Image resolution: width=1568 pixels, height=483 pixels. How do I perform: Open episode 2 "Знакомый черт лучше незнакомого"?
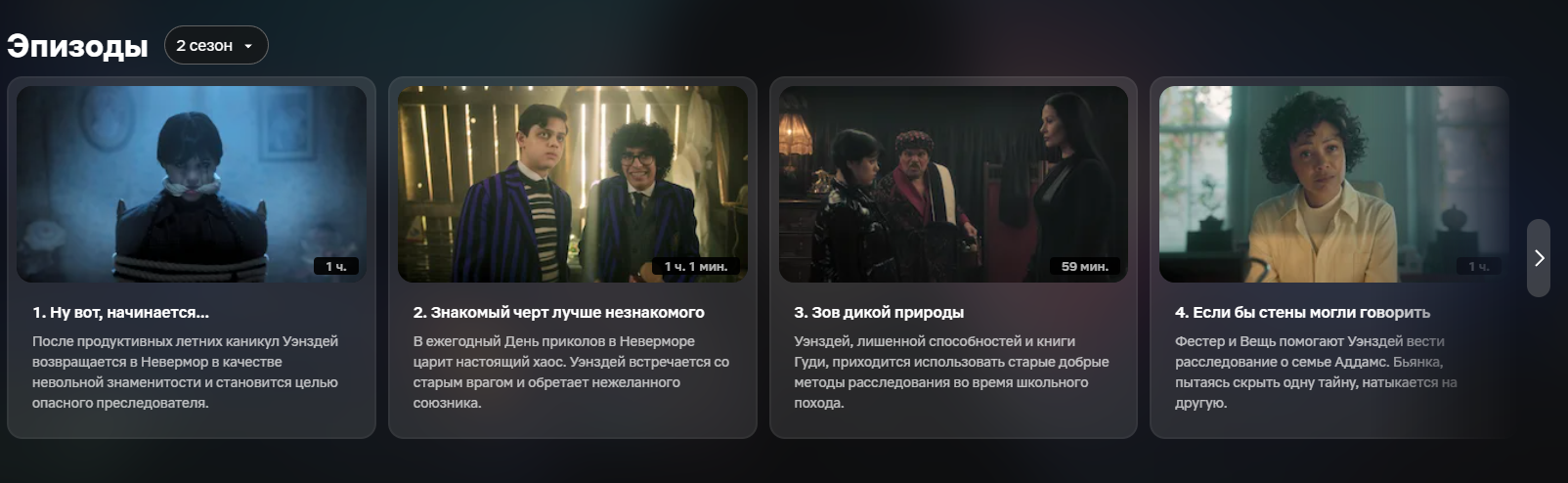[x=572, y=185]
